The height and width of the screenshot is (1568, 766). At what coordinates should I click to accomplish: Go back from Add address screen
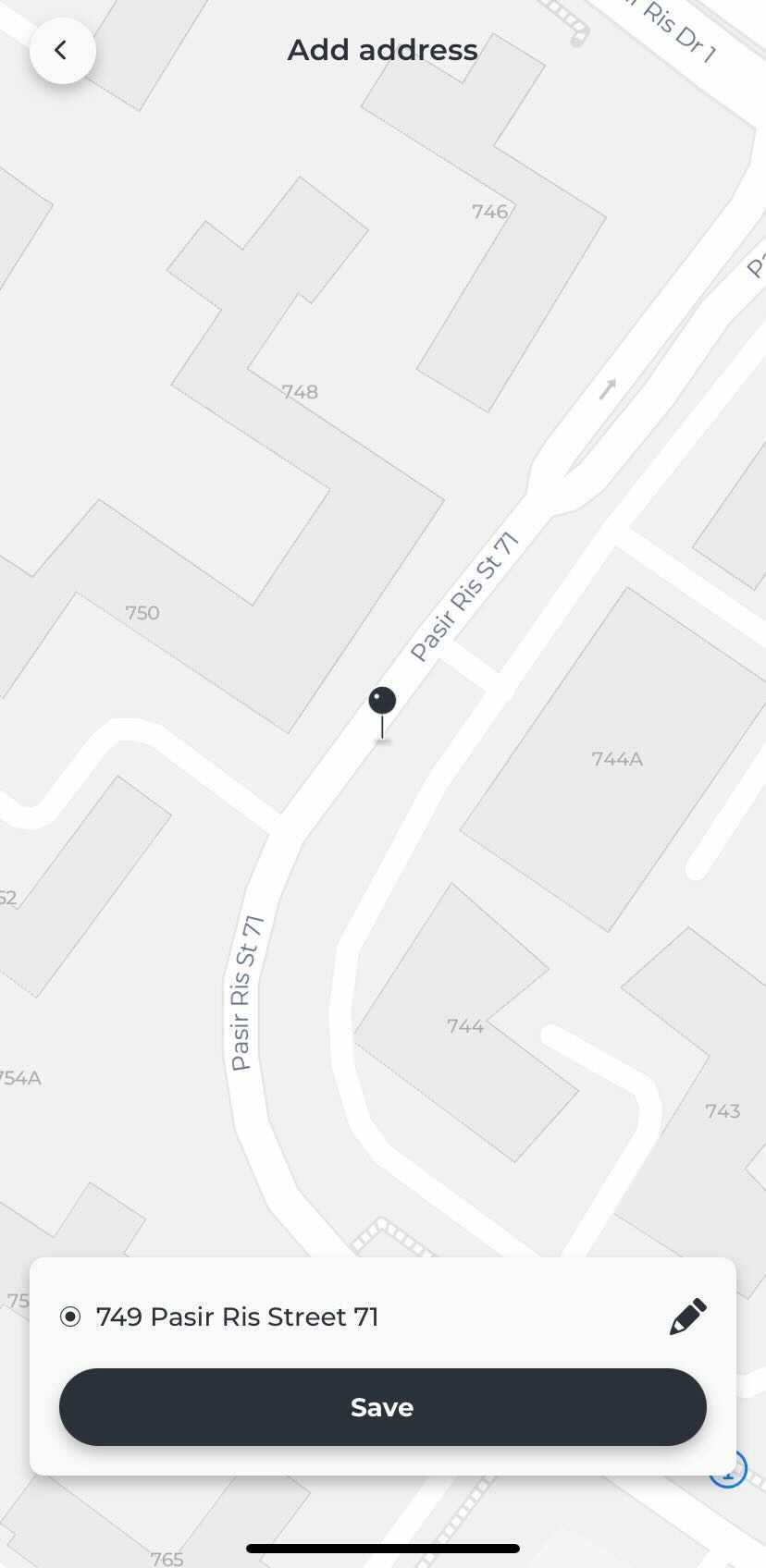coord(62,51)
